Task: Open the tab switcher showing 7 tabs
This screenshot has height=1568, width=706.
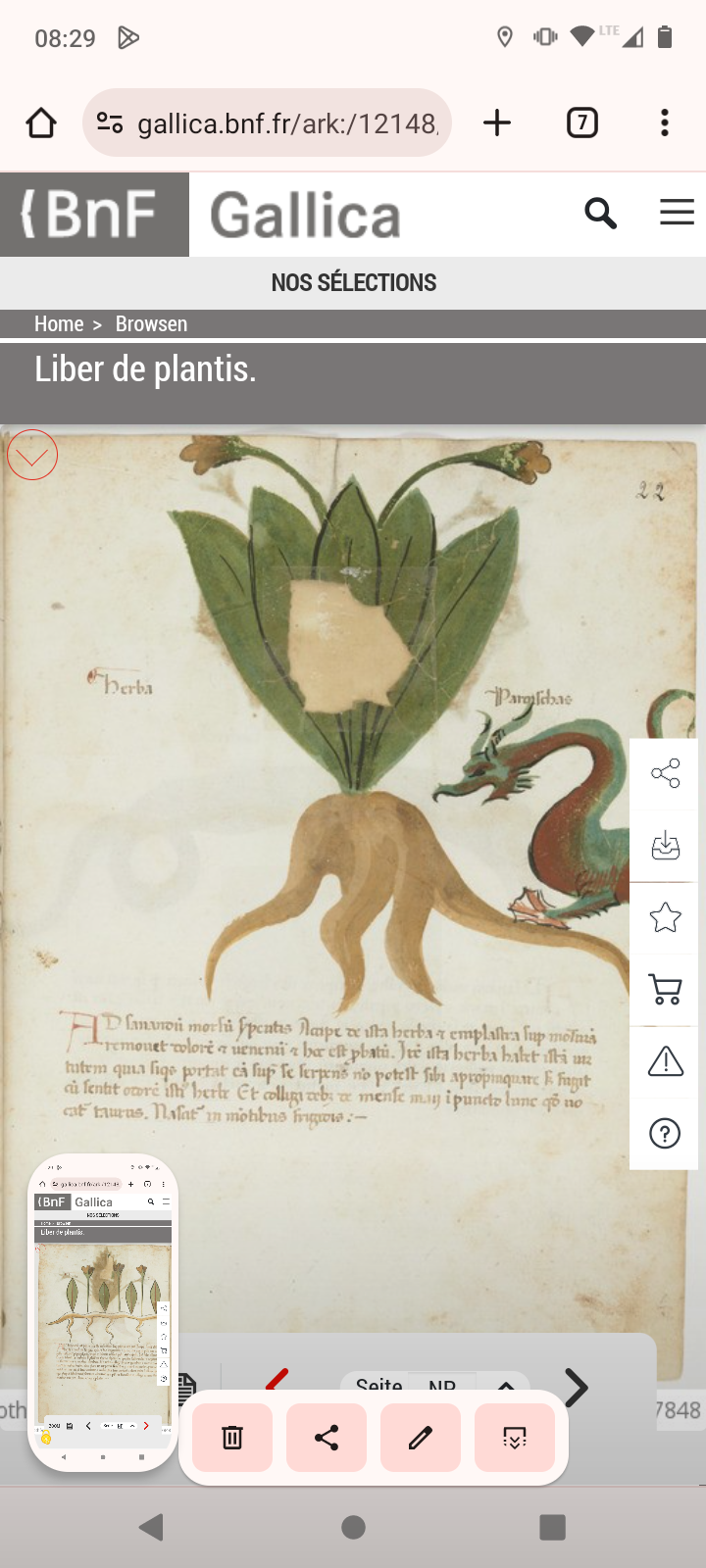Action: (582, 122)
